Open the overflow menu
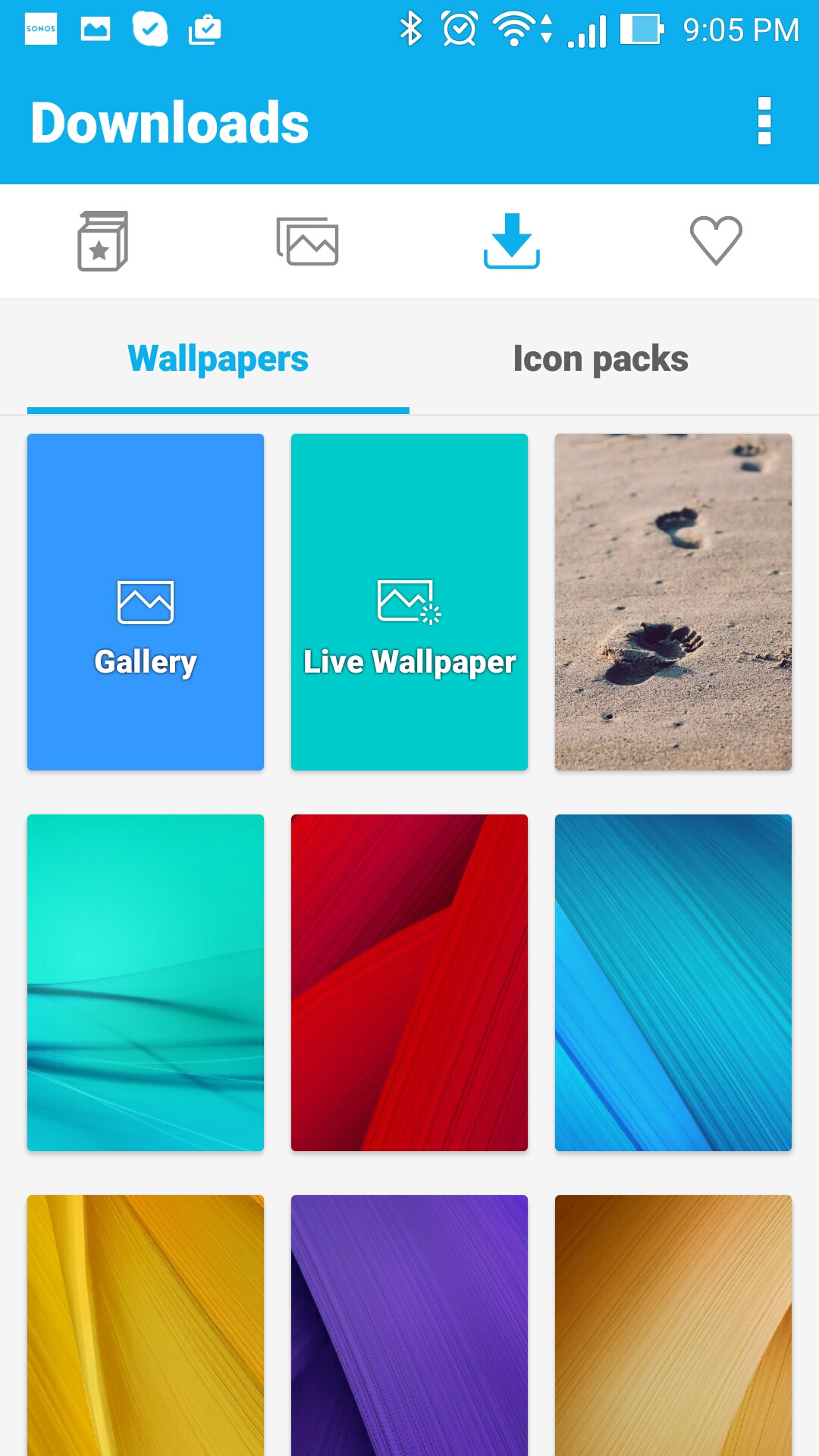819x1456 pixels. (764, 121)
